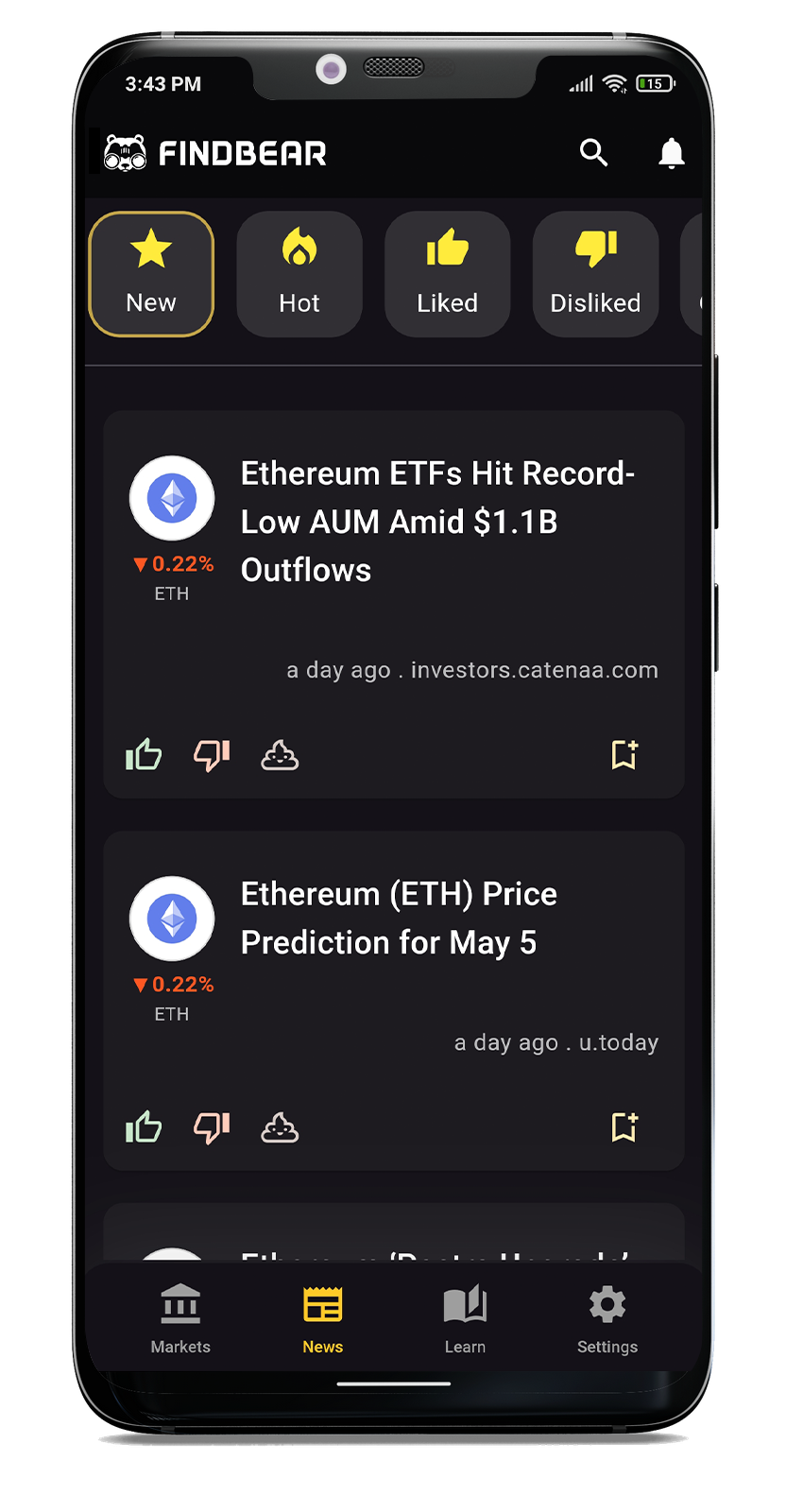Show Liked news

(448, 274)
